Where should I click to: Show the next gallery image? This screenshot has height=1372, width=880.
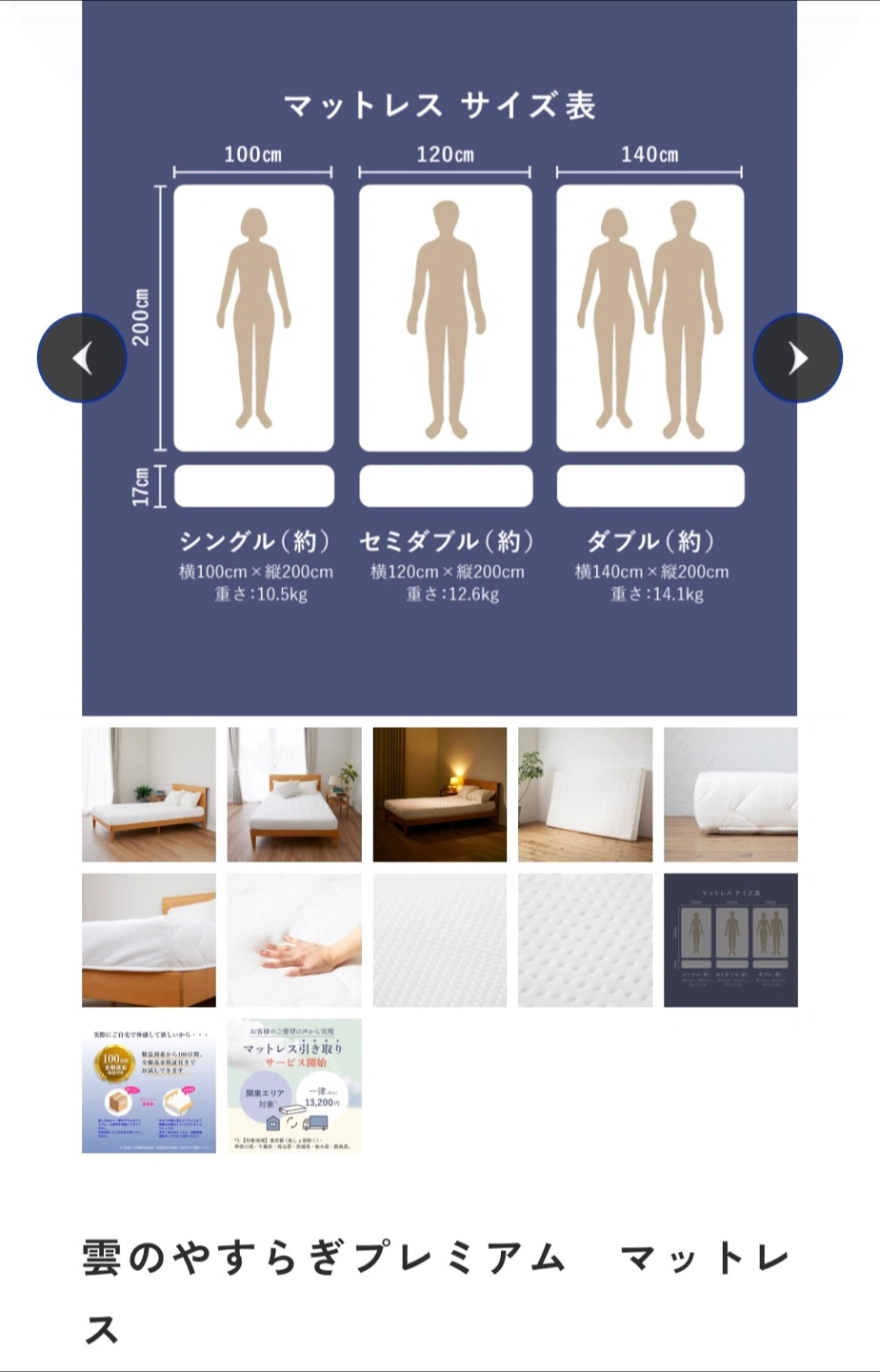pos(797,358)
